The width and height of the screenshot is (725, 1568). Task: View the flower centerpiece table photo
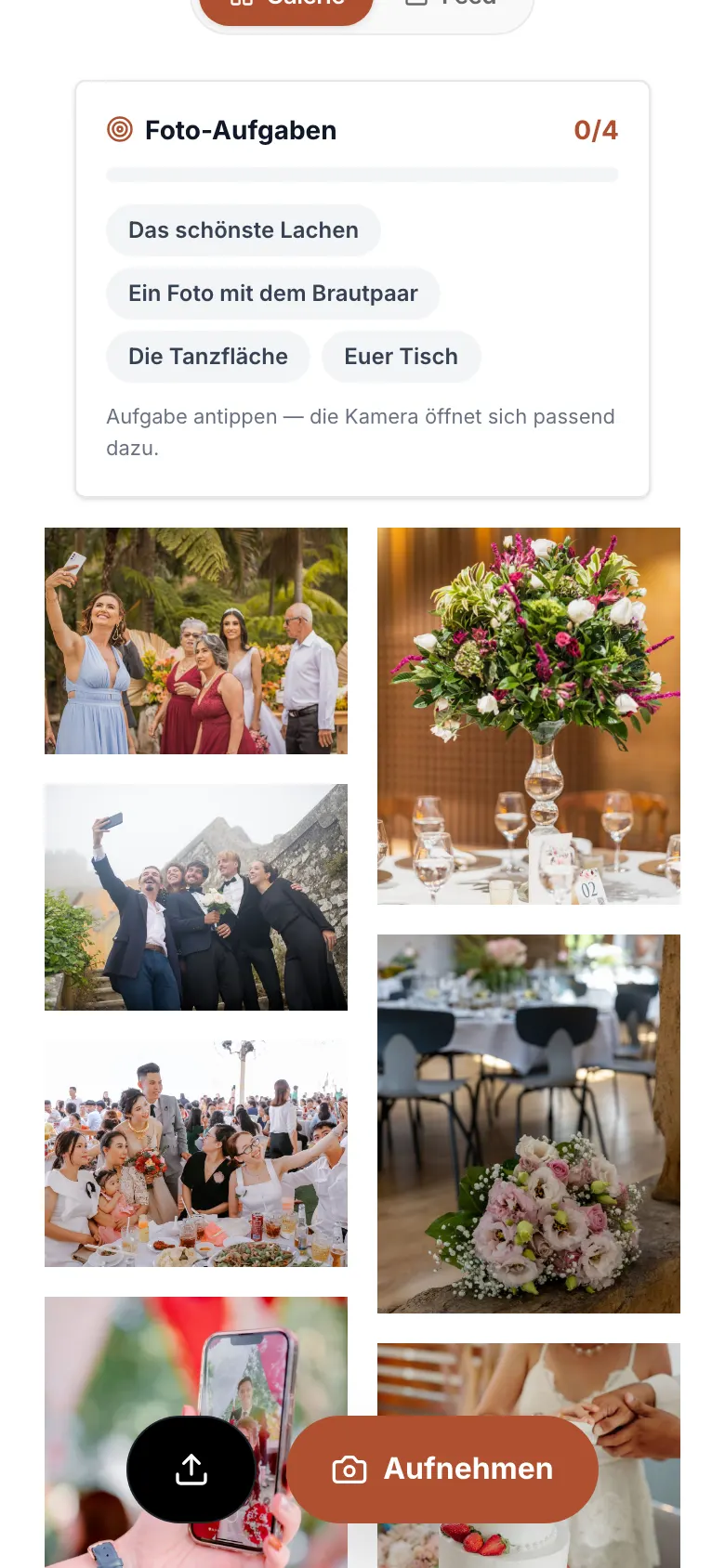click(529, 716)
